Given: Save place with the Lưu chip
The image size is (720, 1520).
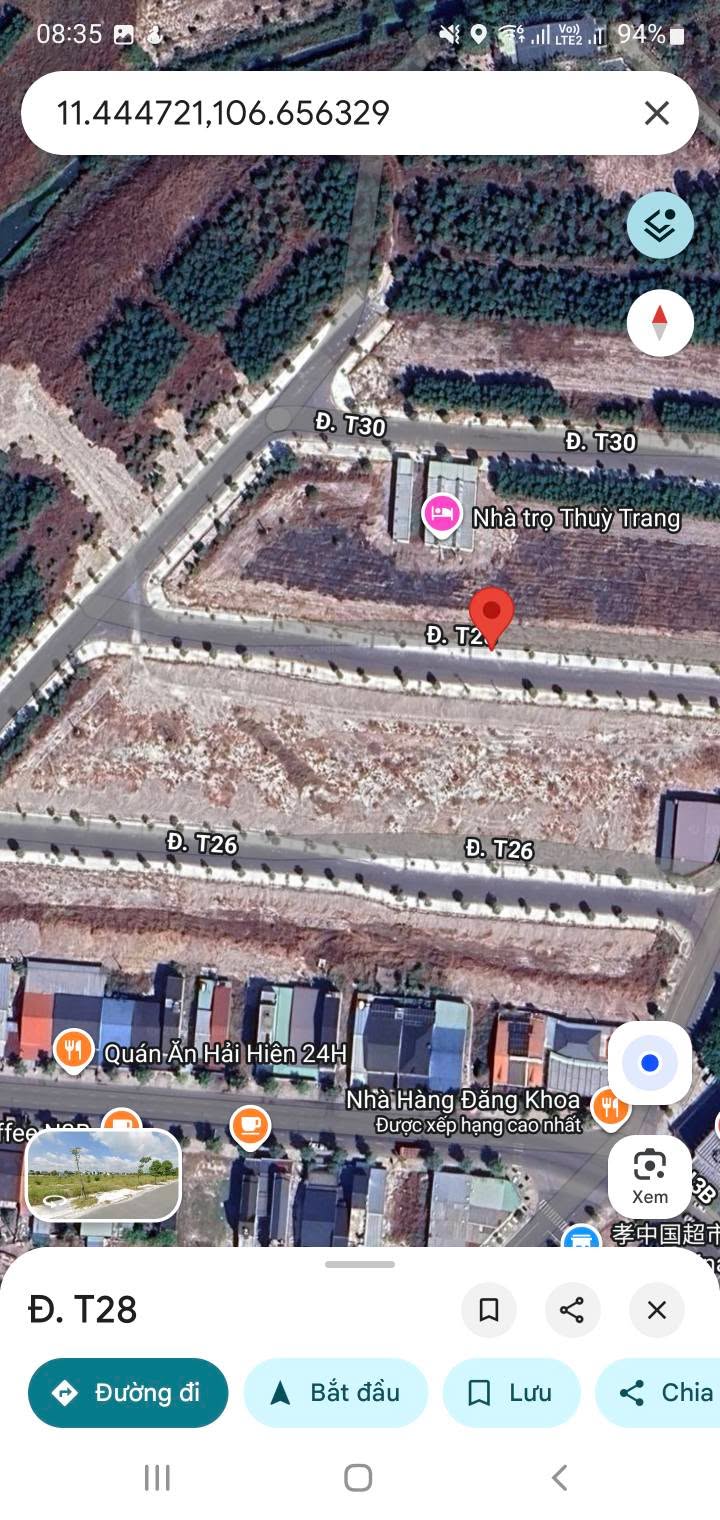Looking at the screenshot, I should pyautogui.click(x=511, y=1392).
